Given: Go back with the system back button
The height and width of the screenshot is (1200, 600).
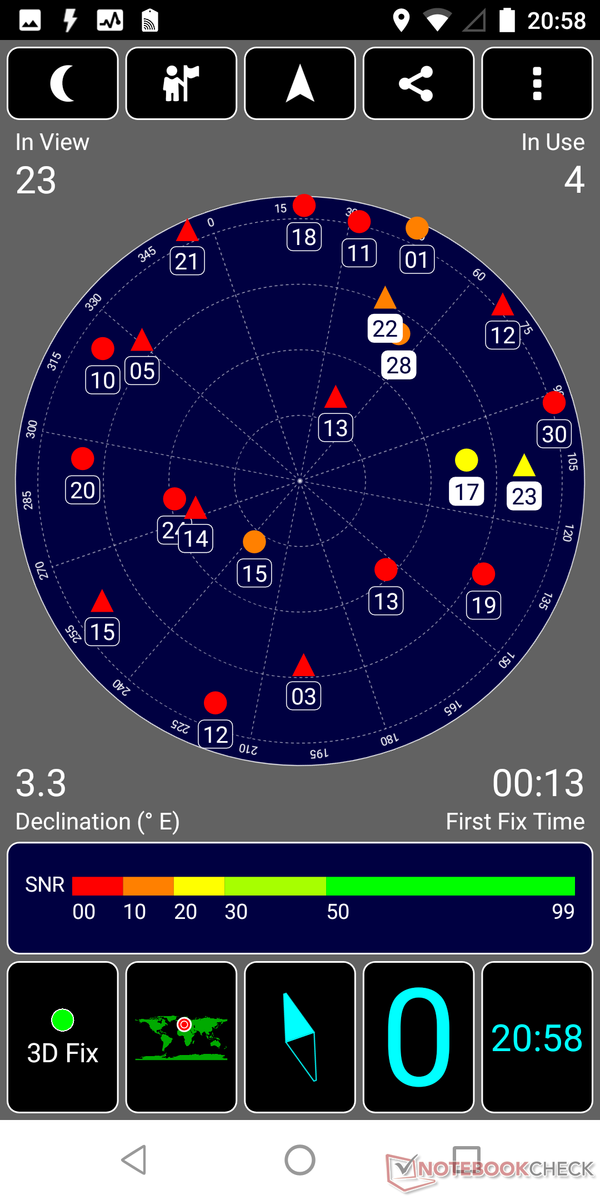Looking at the screenshot, I should click(133, 1160).
